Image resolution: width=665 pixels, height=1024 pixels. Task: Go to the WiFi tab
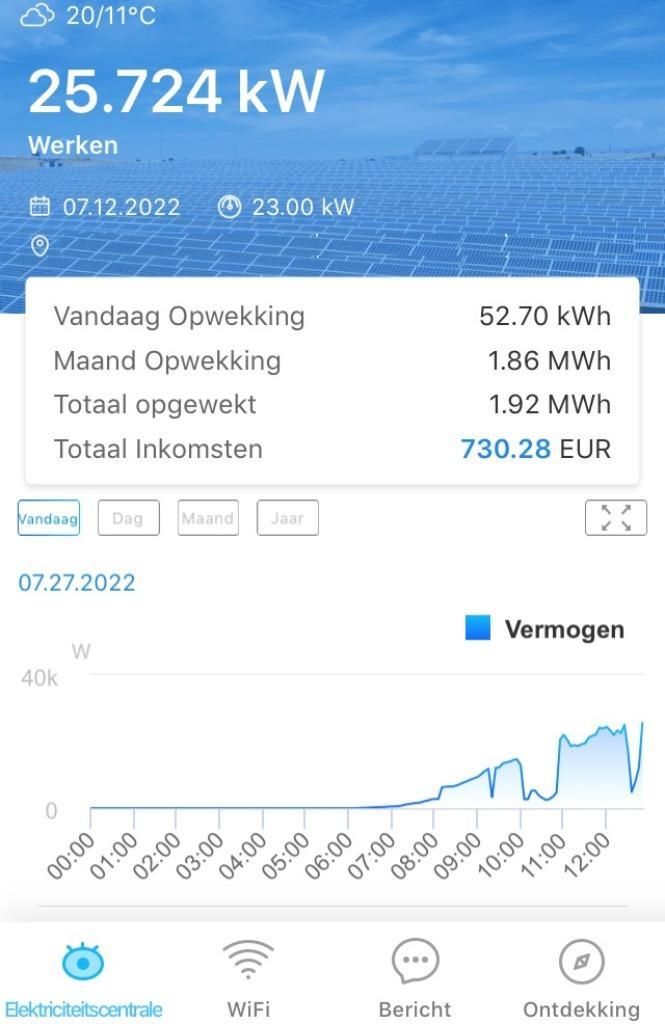(249, 978)
